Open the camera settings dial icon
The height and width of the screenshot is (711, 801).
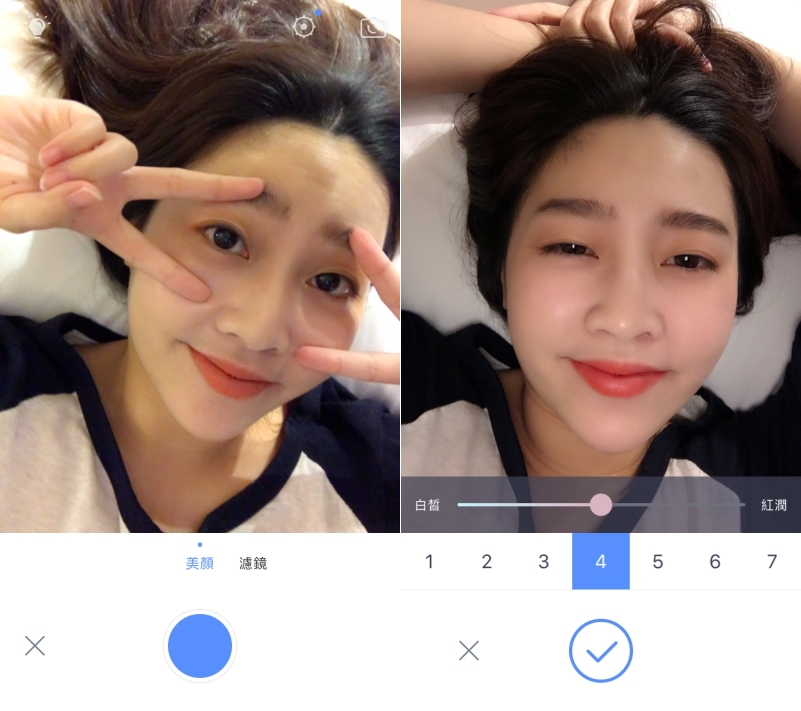pos(303,27)
